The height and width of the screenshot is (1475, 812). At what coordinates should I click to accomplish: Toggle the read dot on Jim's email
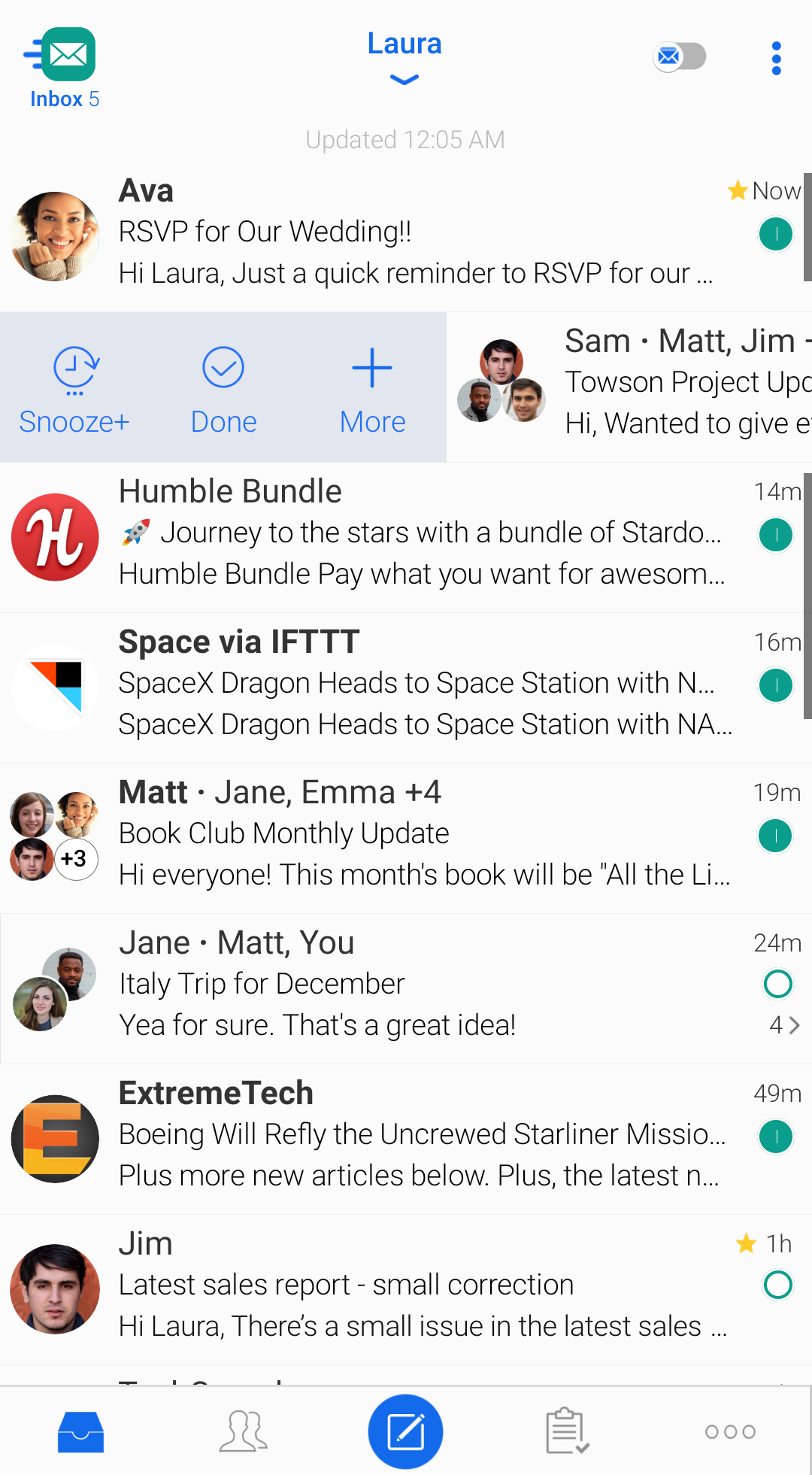click(x=777, y=1285)
